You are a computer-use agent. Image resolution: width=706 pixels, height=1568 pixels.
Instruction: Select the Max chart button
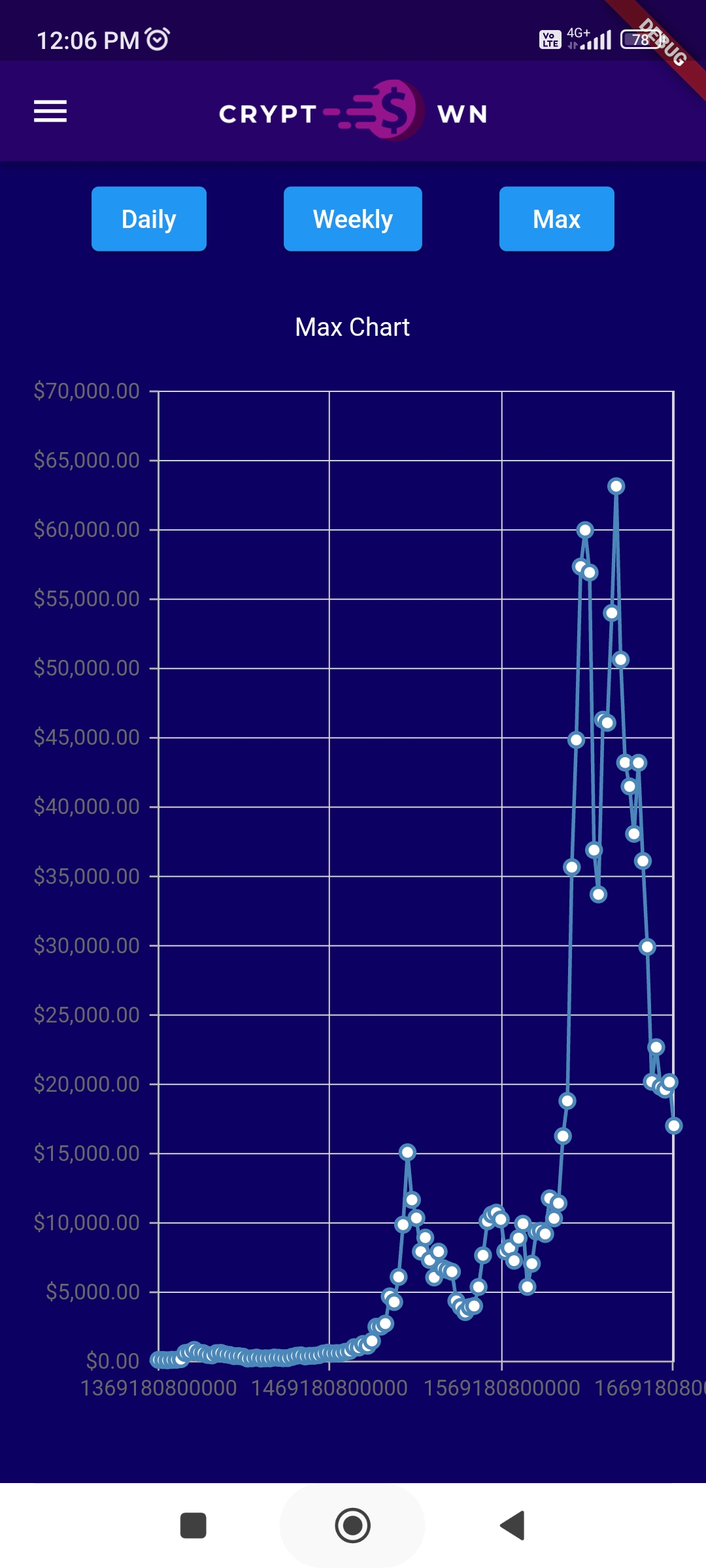[x=556, y=219]
